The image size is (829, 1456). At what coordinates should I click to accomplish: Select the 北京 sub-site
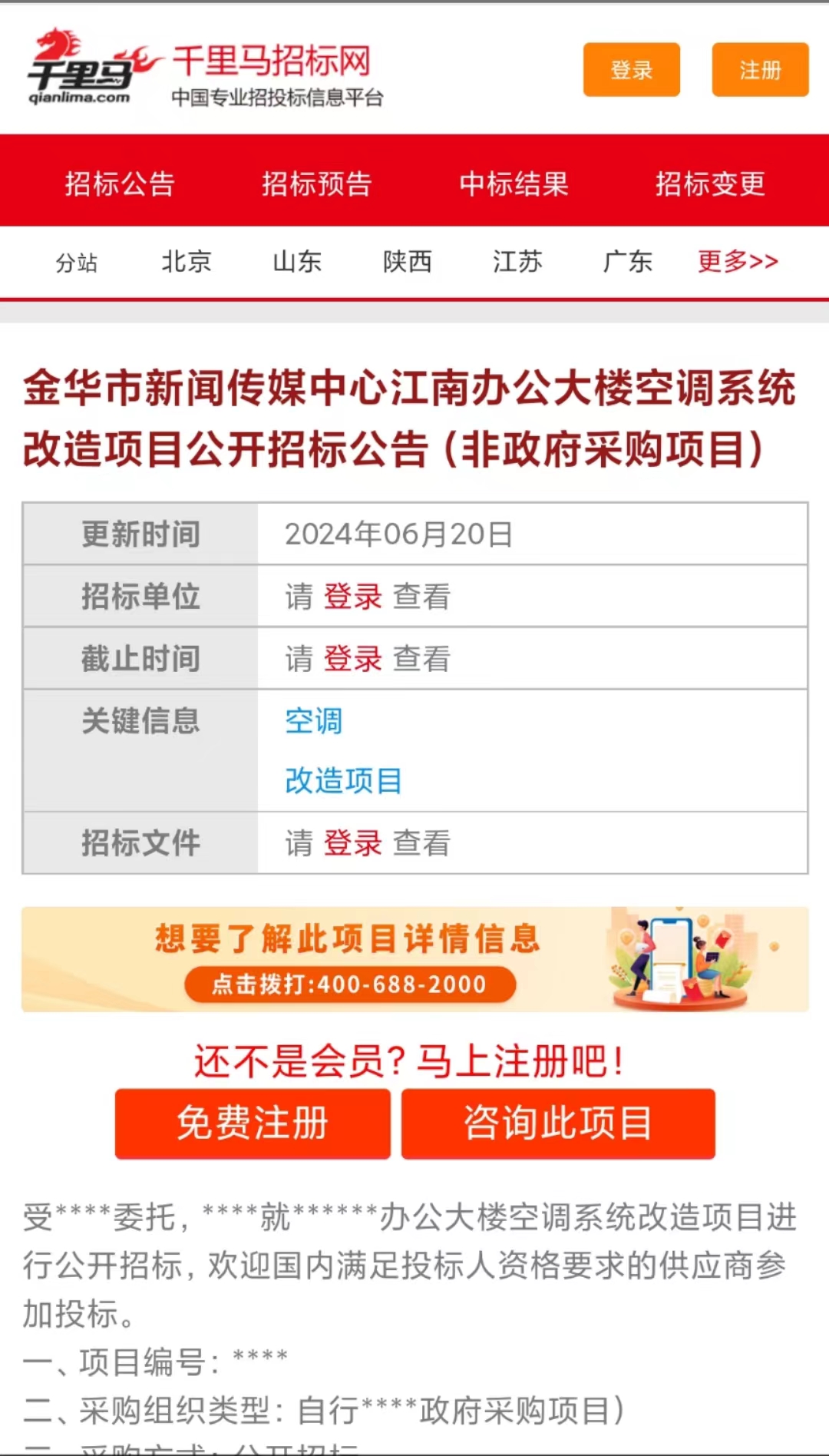click(x=187, y=262)
